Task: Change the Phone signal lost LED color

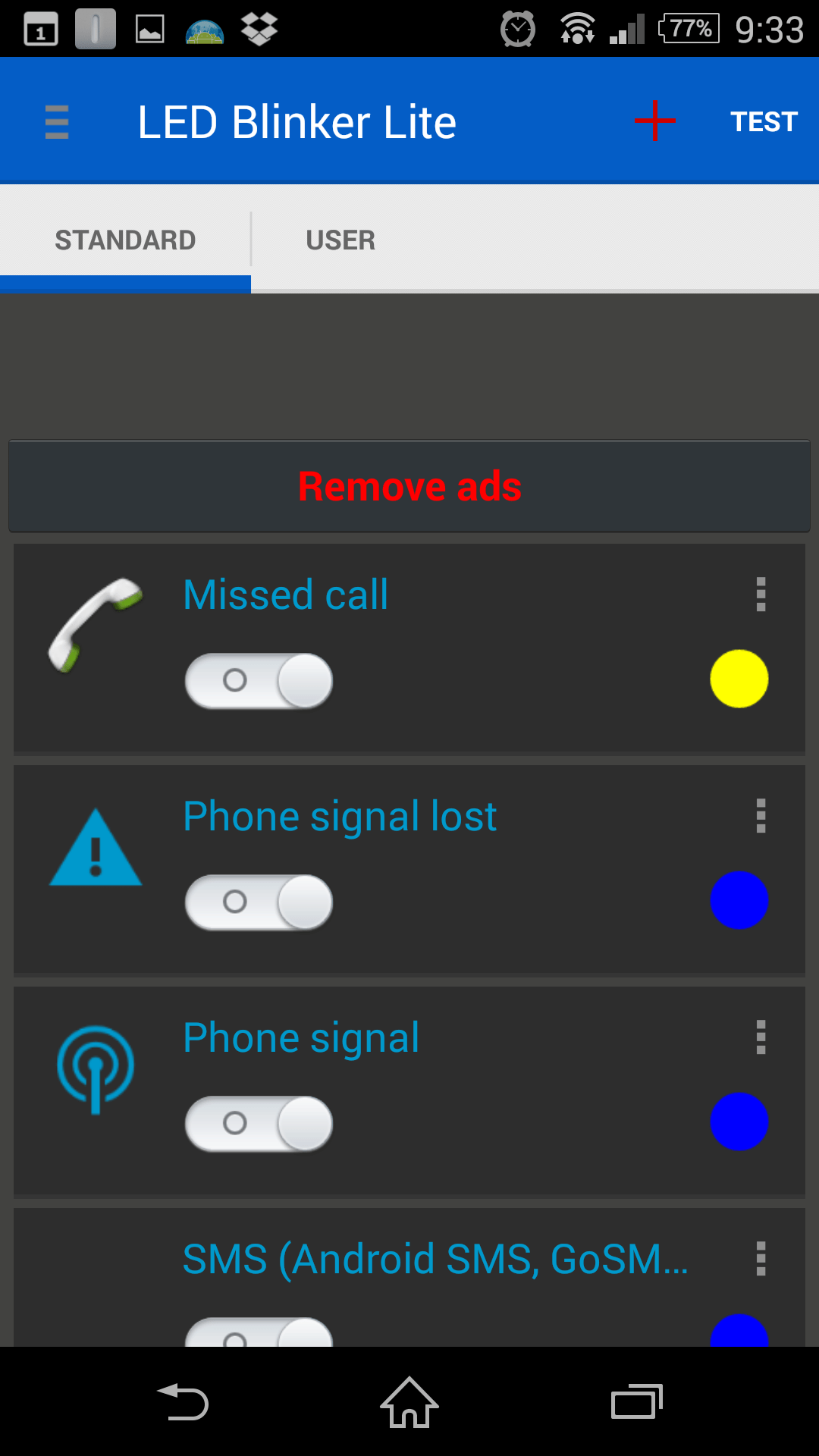Action: pos(739,900)
